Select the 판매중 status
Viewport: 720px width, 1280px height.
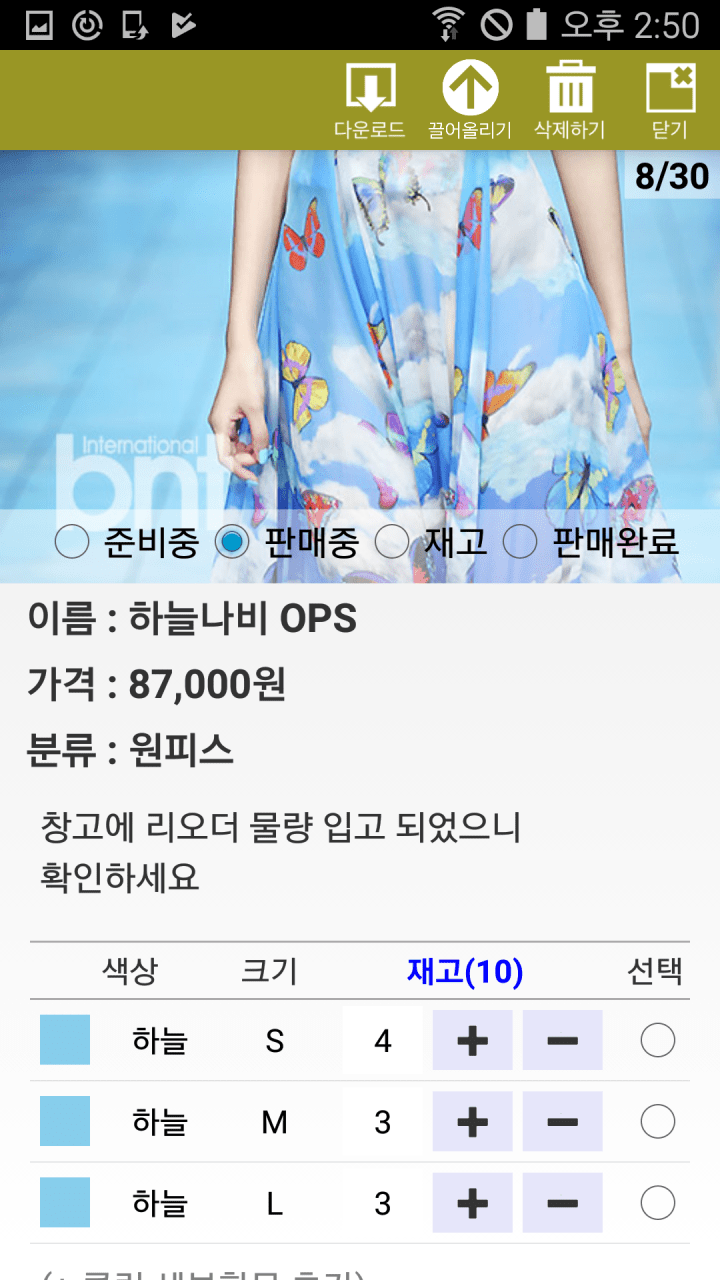pyautogui.click(x=232, y=542)
